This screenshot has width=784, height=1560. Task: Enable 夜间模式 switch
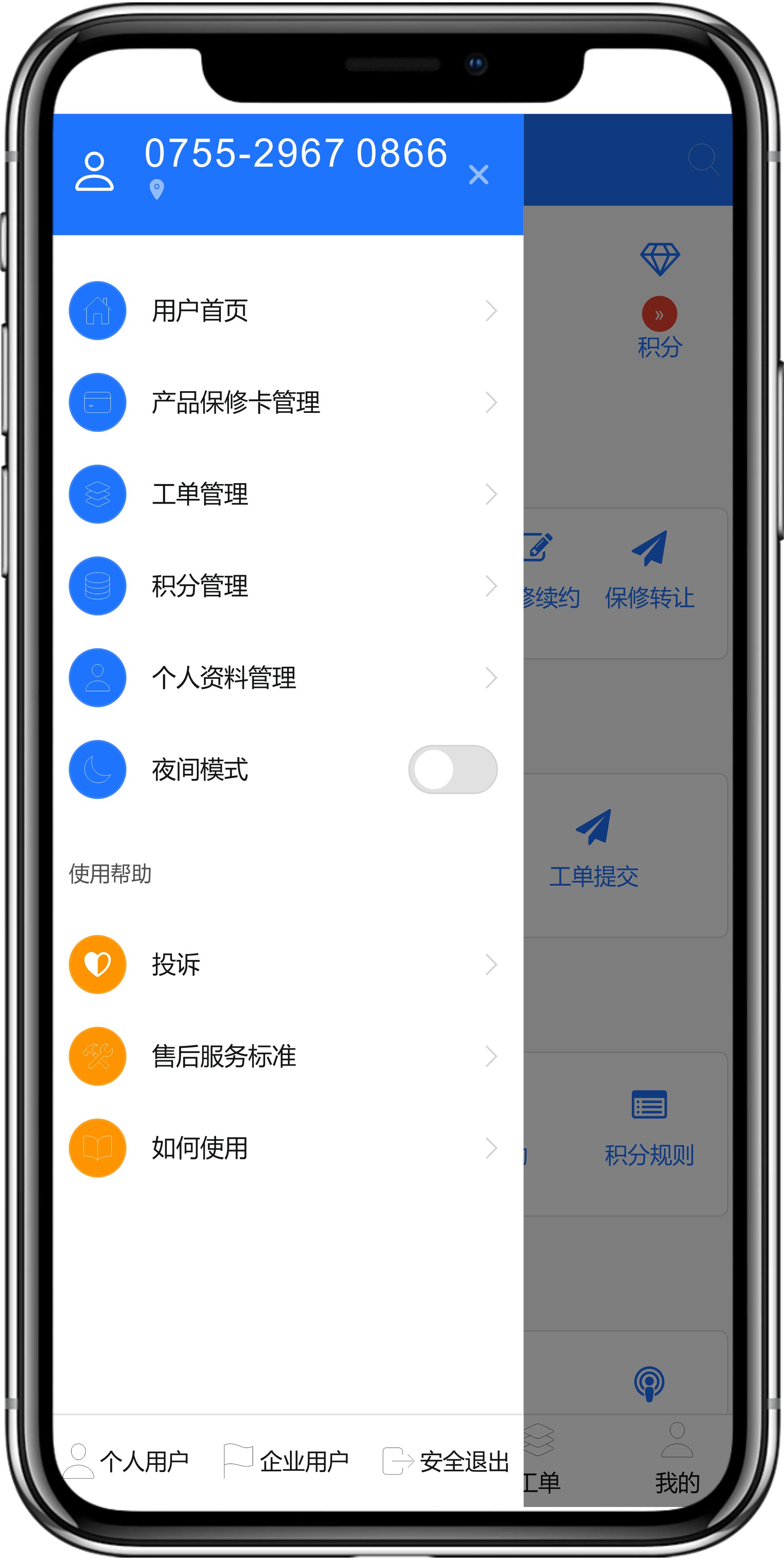(452, 769)
